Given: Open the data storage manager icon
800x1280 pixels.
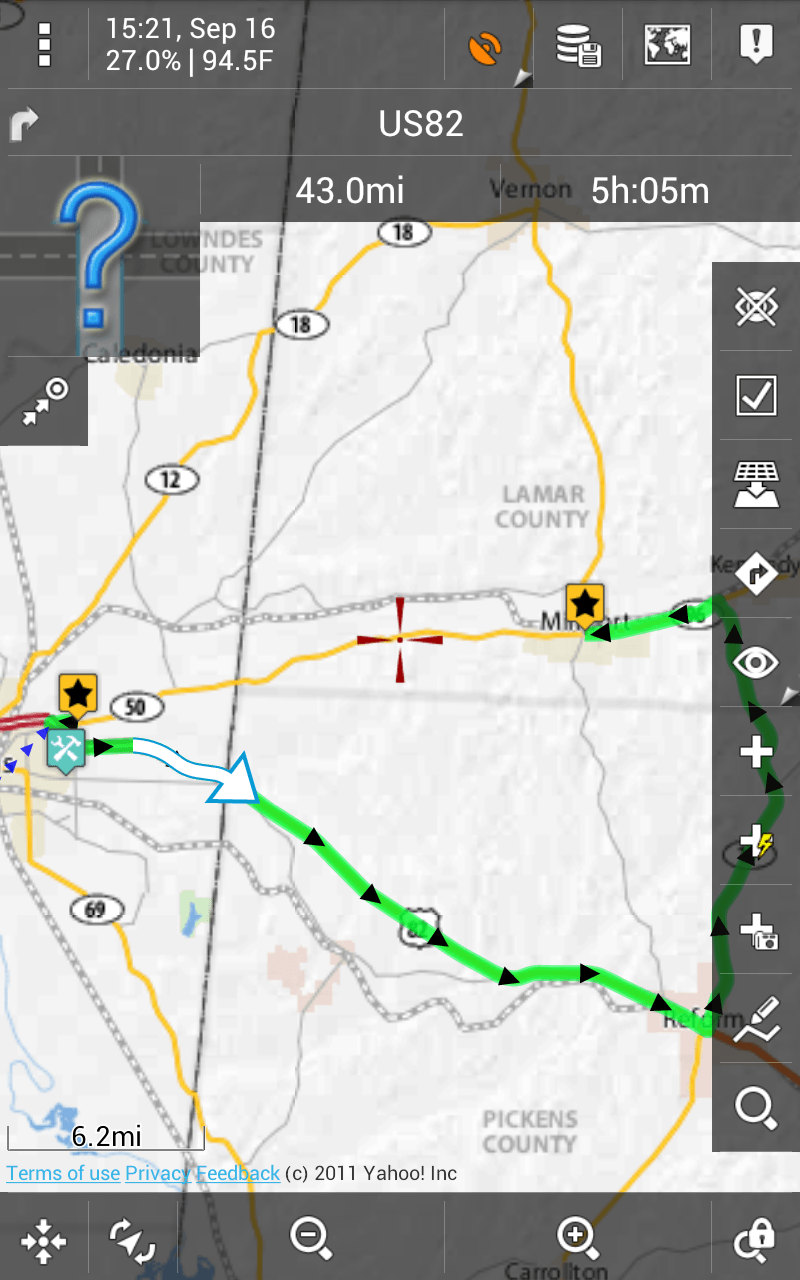Looking at the screenshot, I should tap(578, 45).
